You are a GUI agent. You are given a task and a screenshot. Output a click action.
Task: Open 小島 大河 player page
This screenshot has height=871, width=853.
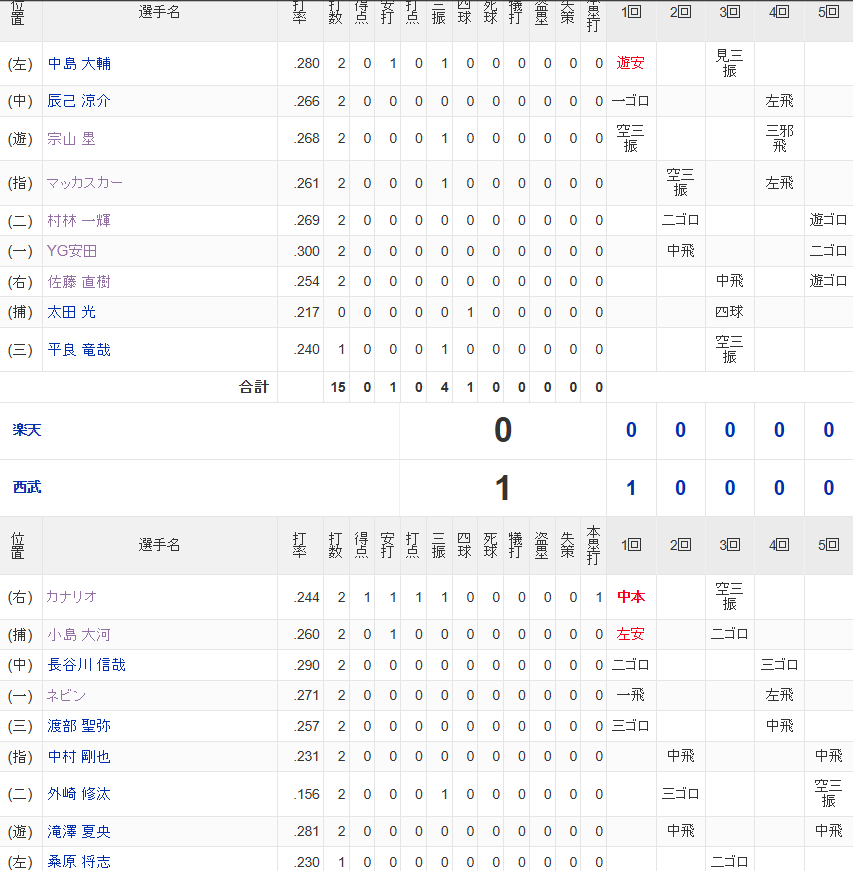[79, 634]
